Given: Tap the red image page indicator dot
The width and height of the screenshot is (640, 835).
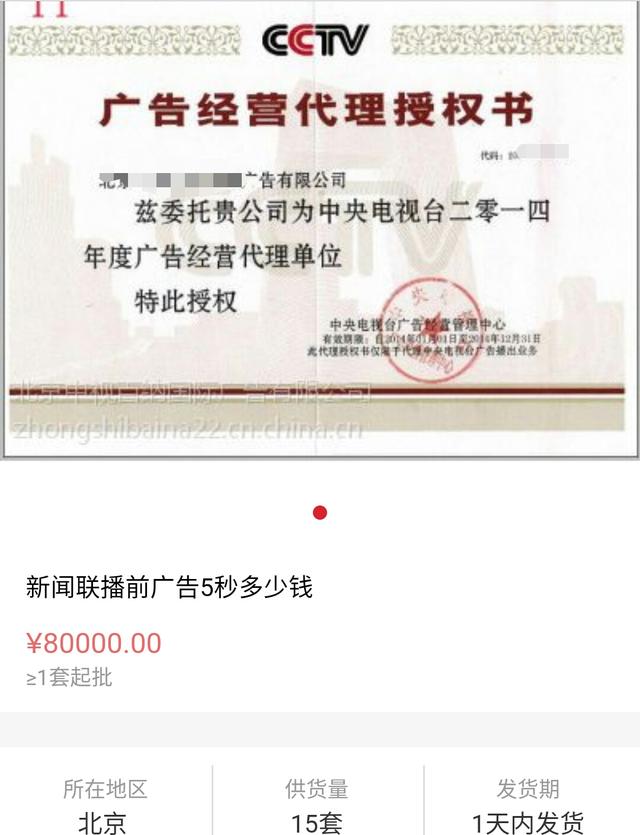Looking at the screenshot, I should tap(320, 513).
